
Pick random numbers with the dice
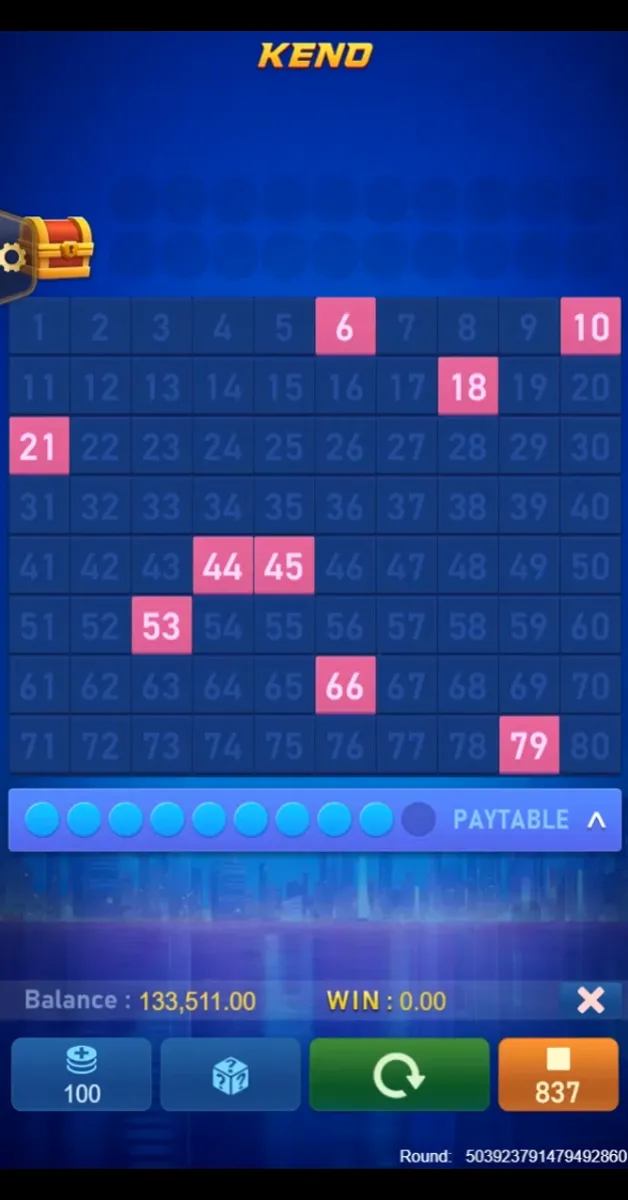pos(230,1074)
